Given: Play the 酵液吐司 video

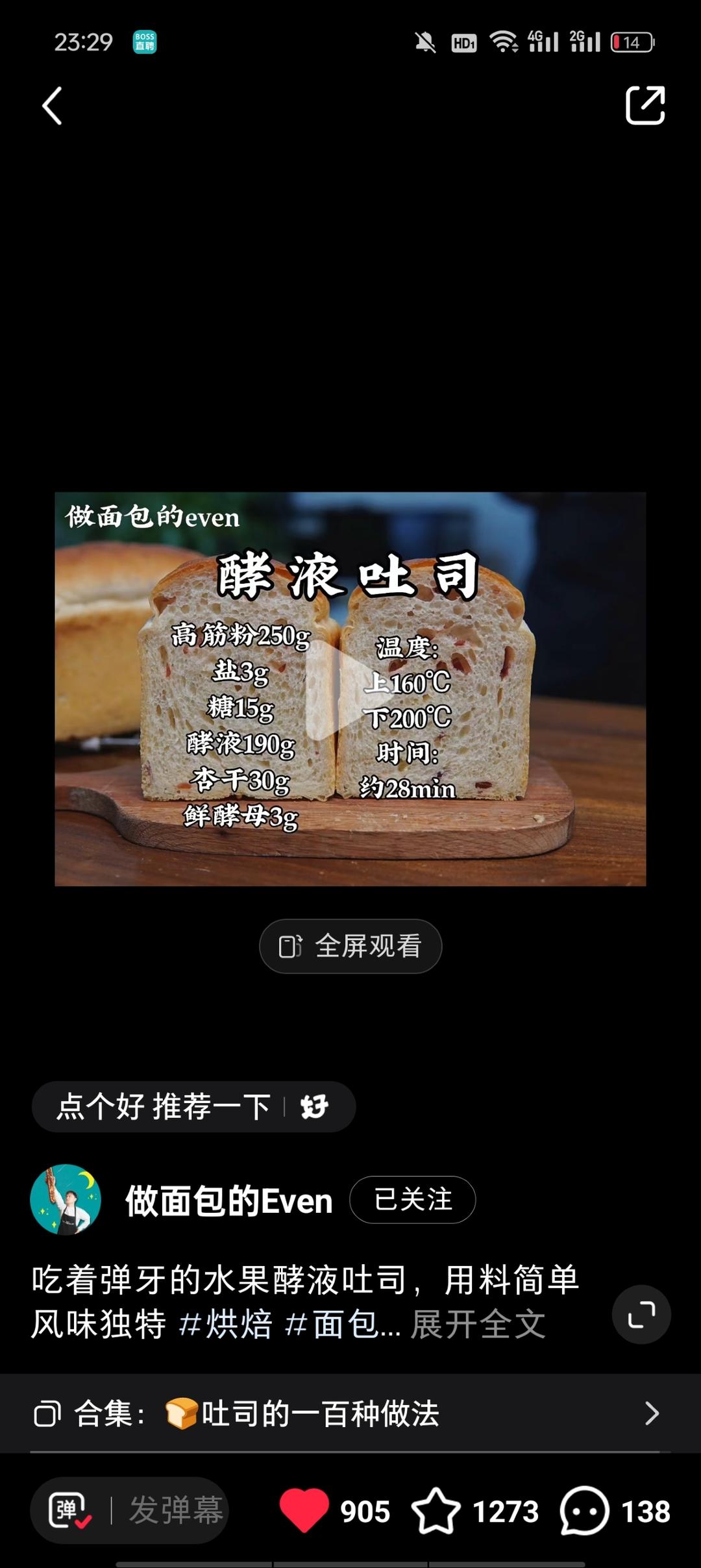Looking at the screenshot, I should (x=338, y=689).
